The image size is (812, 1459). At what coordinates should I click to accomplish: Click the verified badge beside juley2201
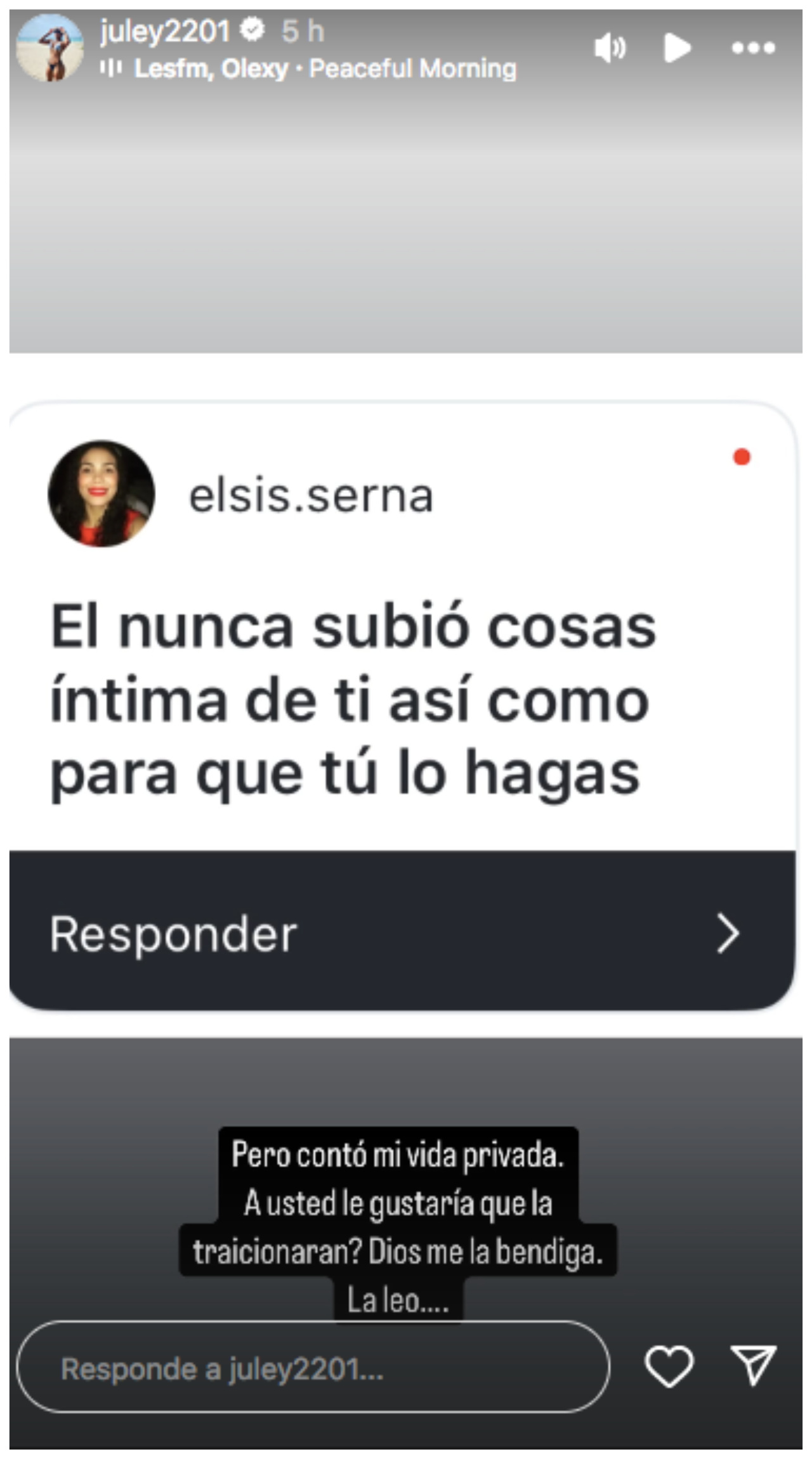pyautogui.click(x=253, y=30)
